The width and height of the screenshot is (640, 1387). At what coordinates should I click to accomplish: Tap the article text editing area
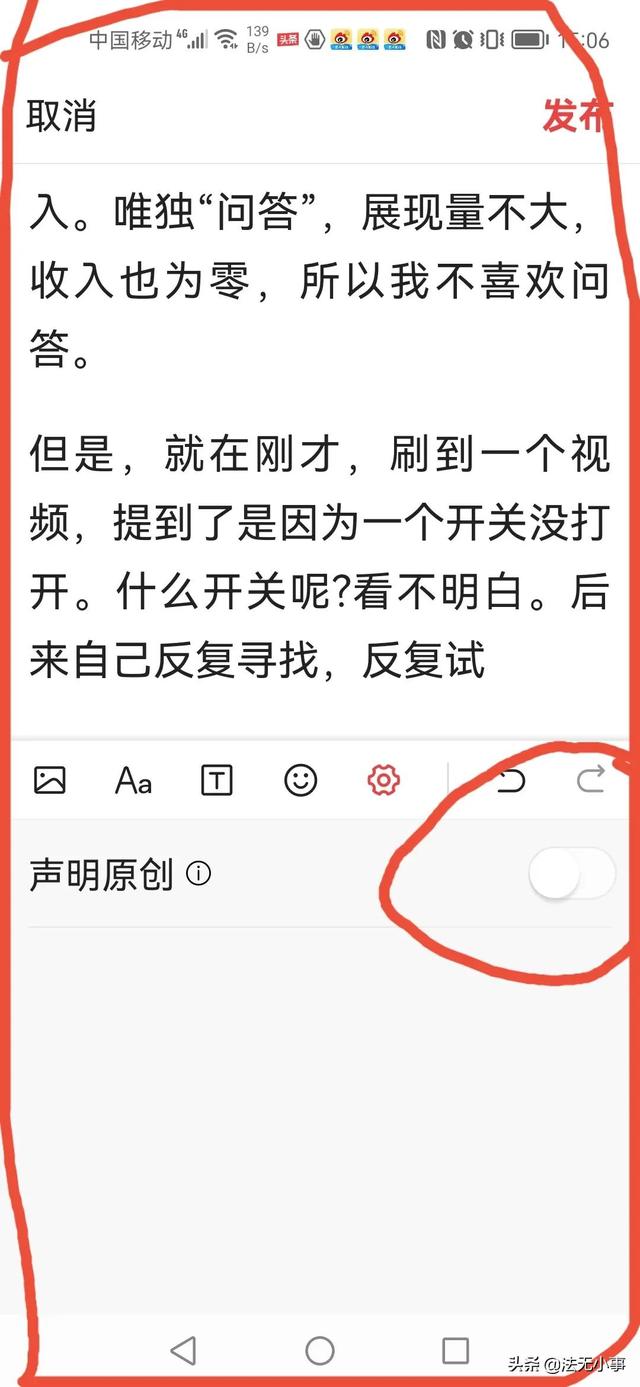pos(320,450)
